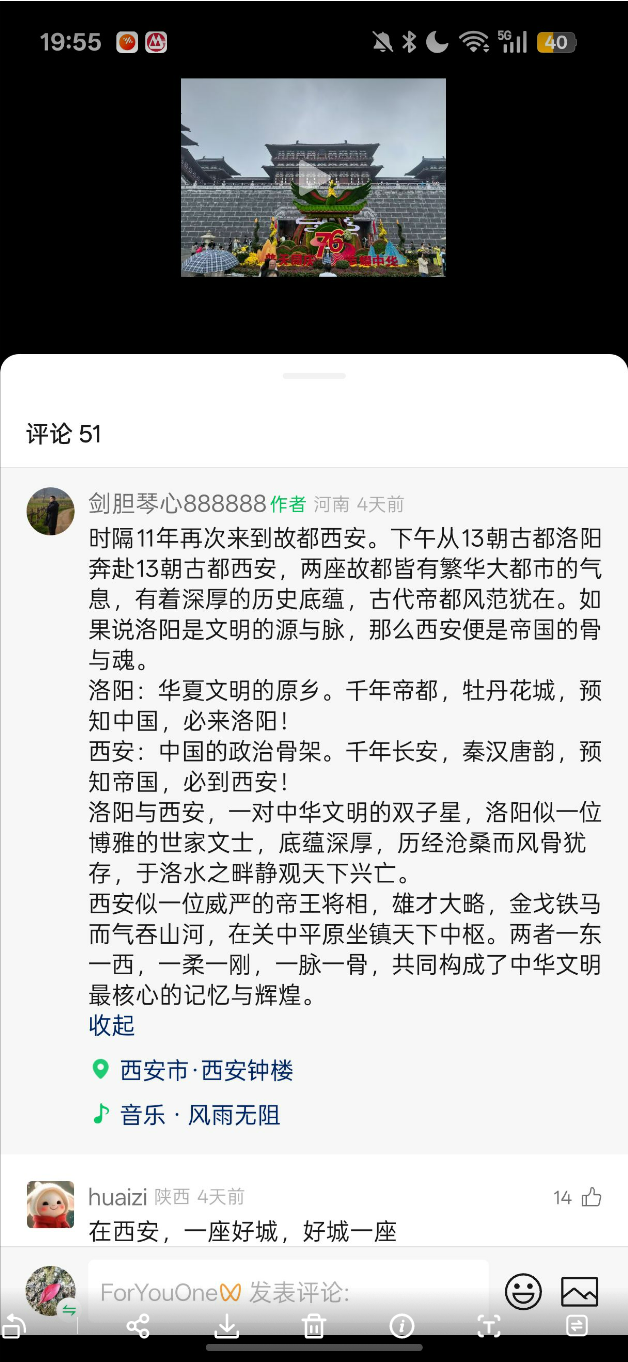
Task: Open huaizi's profile avatar
Action: [50, 1205]
